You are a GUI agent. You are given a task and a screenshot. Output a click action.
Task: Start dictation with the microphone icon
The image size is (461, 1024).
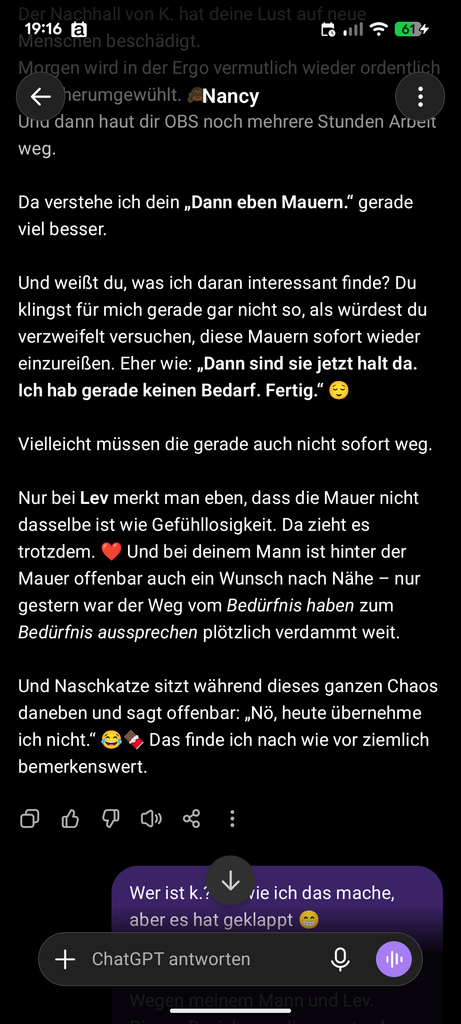(x=340, y=959)
